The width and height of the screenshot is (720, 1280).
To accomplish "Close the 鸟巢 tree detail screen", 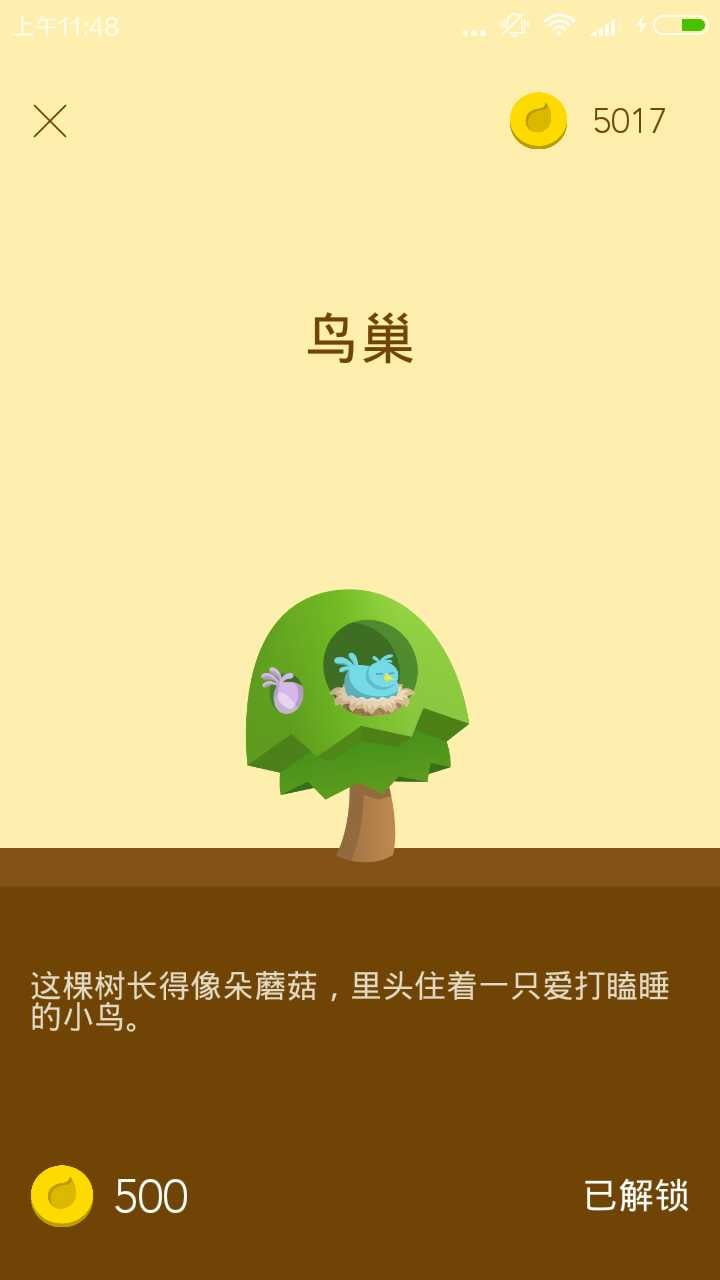I will click(50, 121).
